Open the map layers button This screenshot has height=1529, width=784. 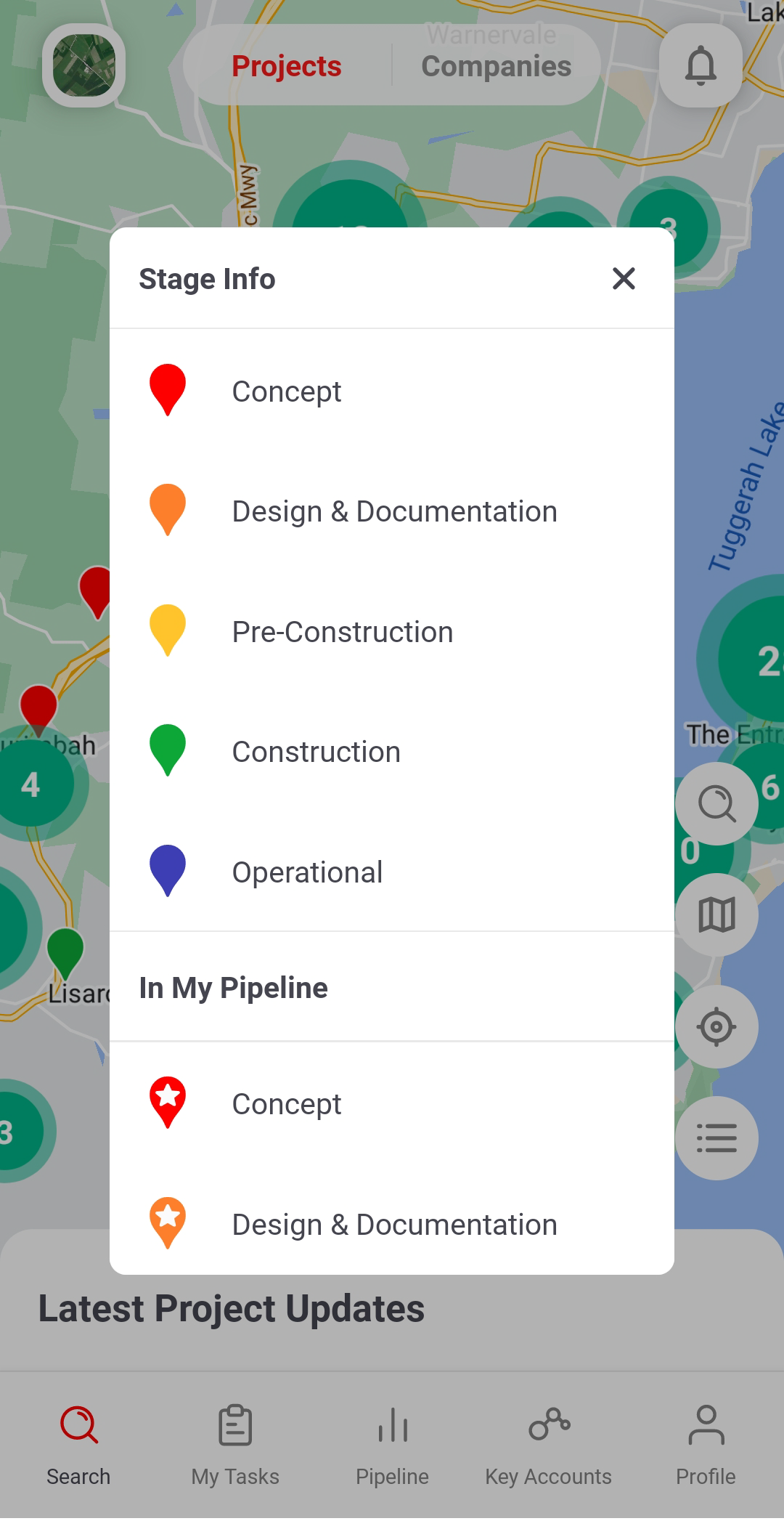pyautogui.click(x=716, y=914)
